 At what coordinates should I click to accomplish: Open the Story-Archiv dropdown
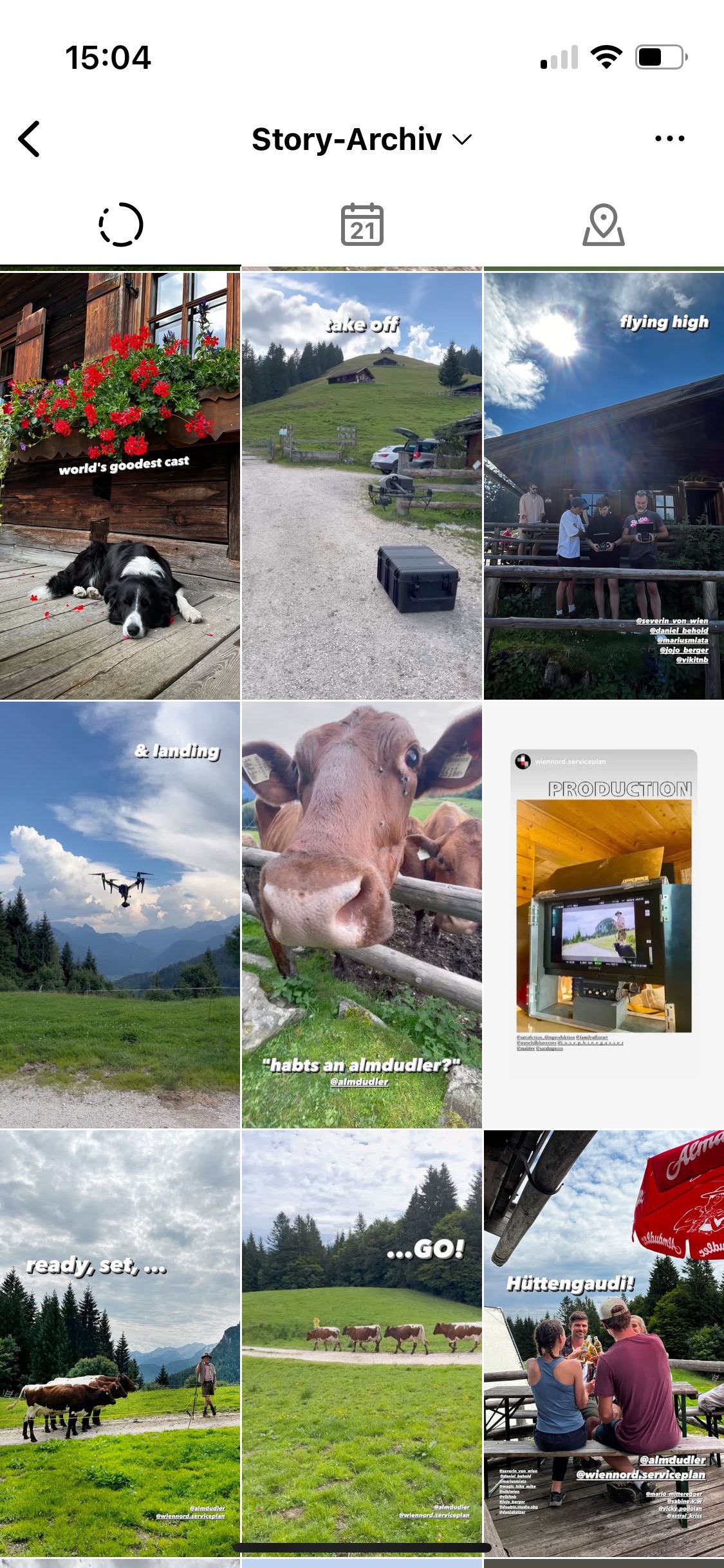pyautogui.click(x=361, y=139)
